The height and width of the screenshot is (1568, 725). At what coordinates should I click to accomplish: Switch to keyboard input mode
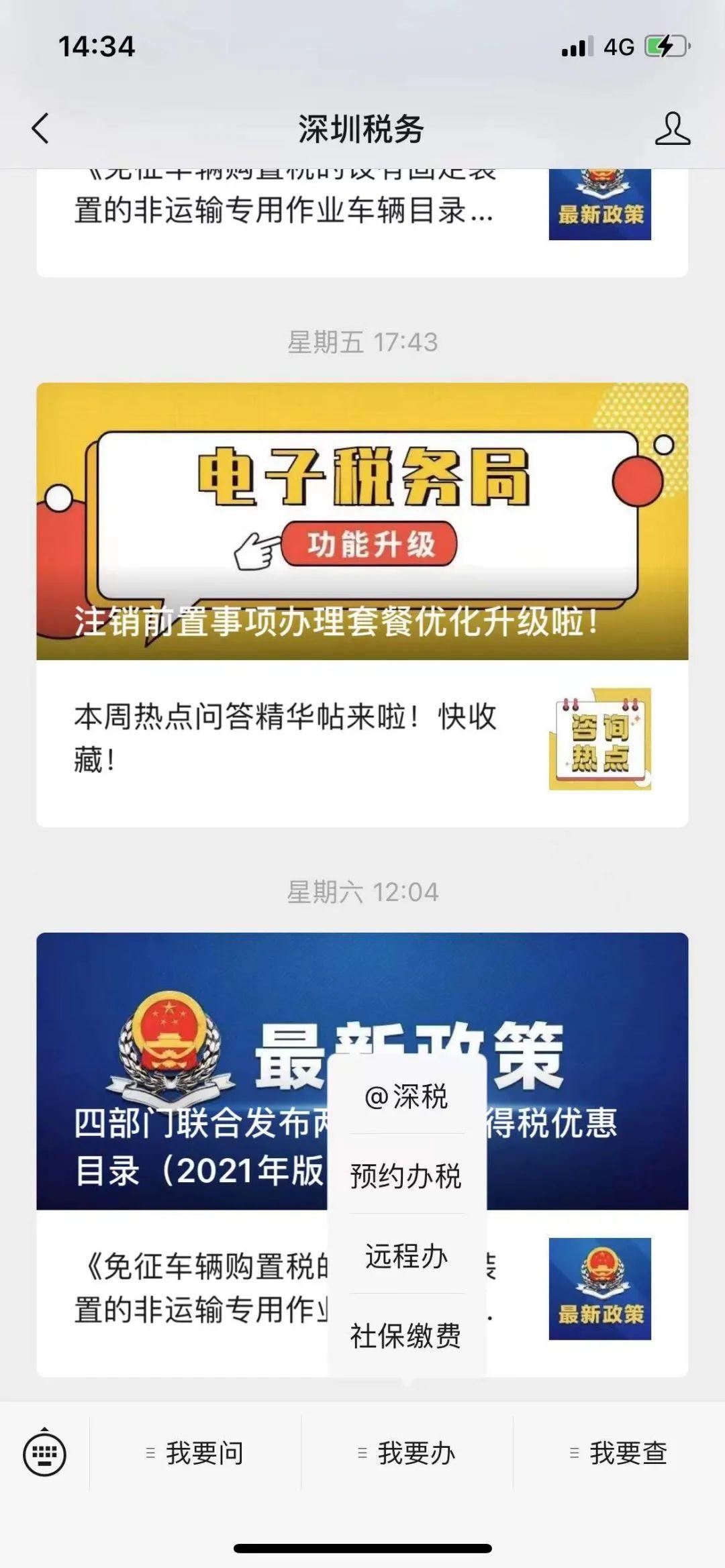point(44,1453)
